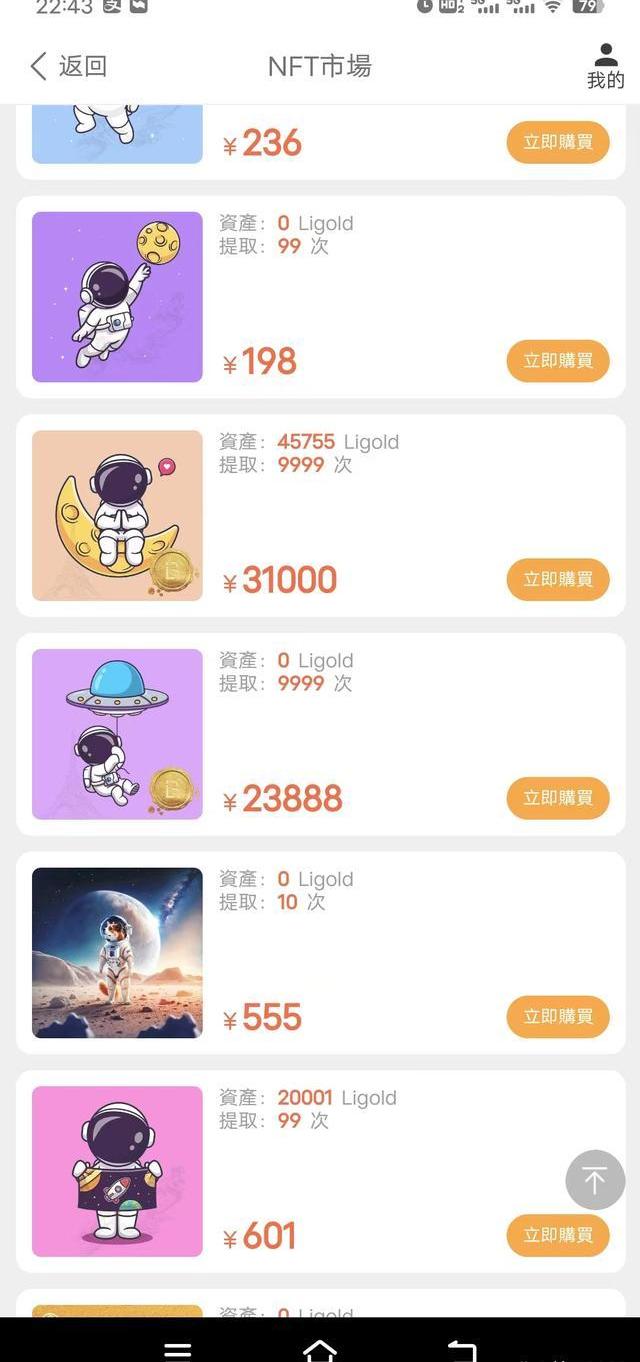Buy the ¥601 NFT with 20001 Ligold

[x=557, y=1235]
